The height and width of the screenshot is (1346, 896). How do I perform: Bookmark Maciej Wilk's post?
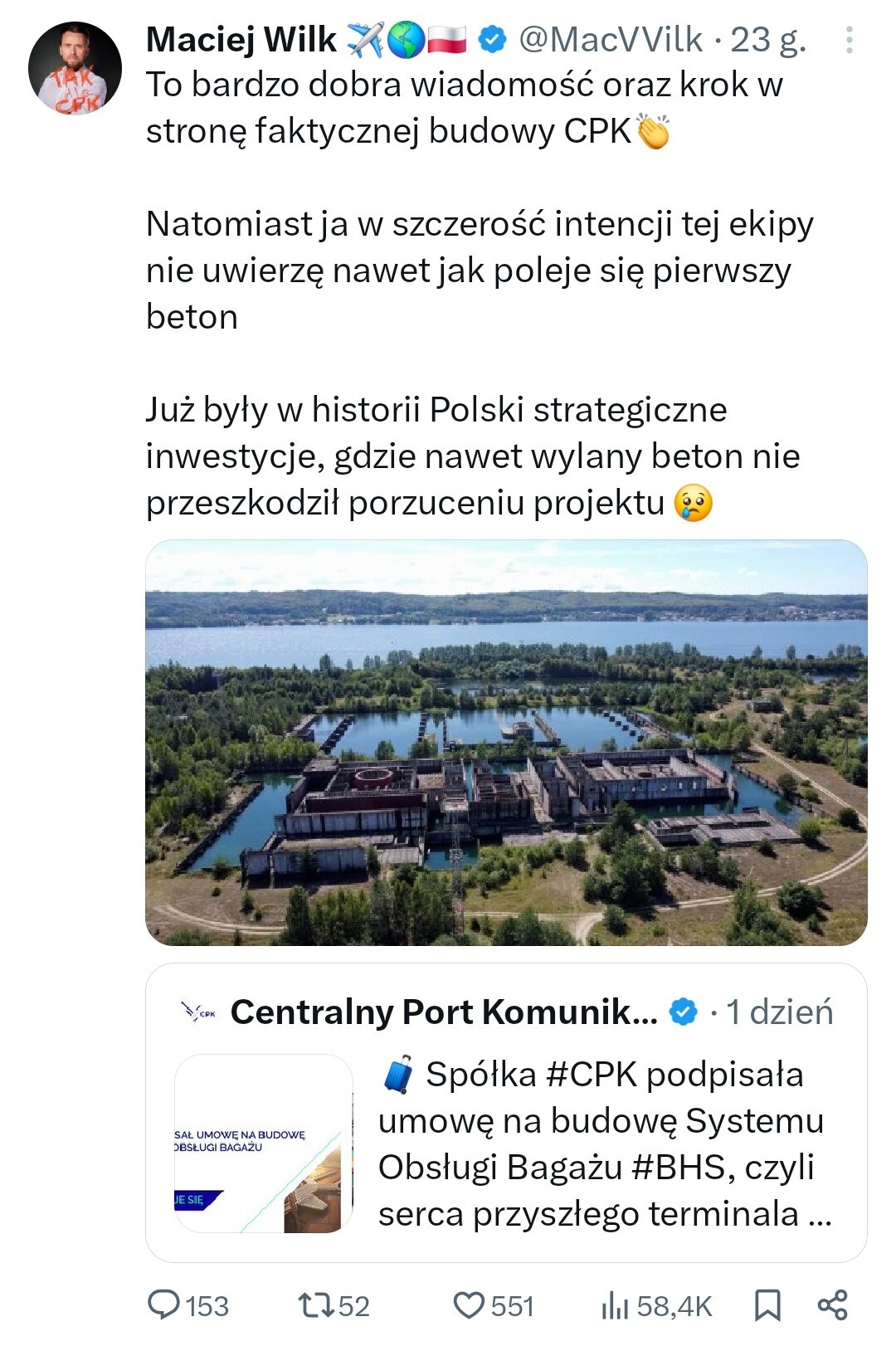click(x=767, y=1305)
